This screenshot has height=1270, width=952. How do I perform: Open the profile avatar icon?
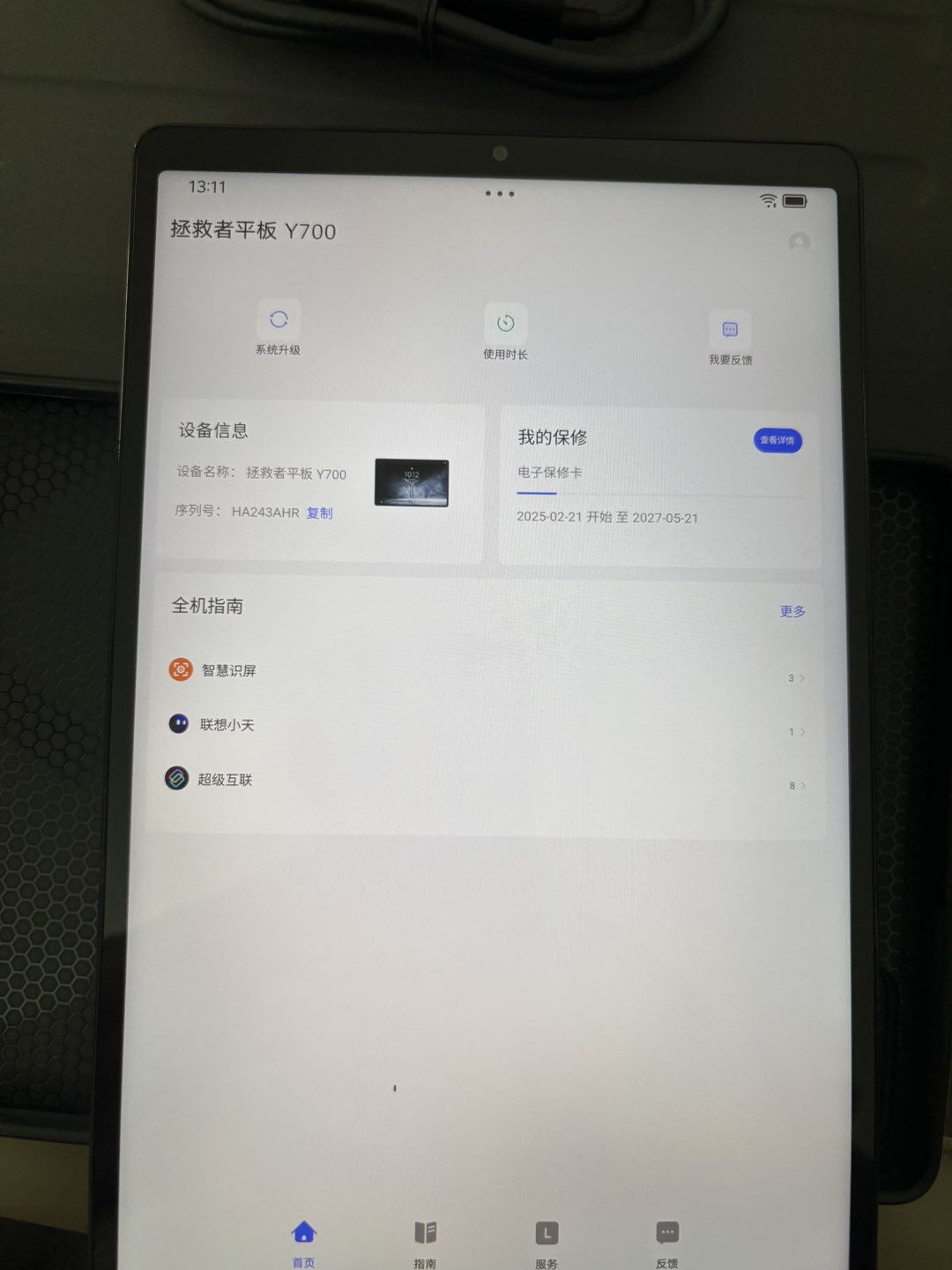coord(799,242)
